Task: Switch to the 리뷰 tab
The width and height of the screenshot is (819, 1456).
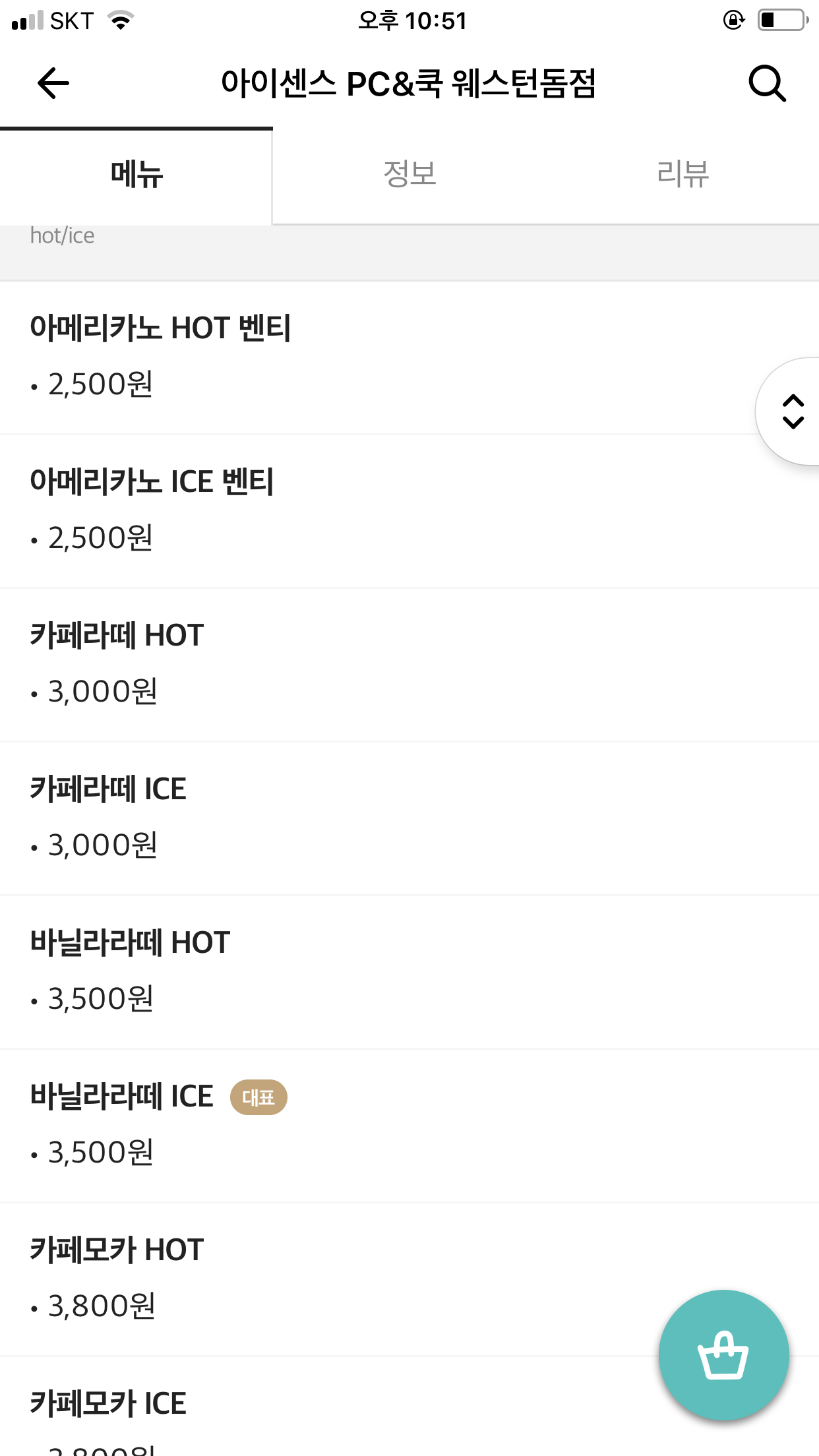Action: [682, 175]
